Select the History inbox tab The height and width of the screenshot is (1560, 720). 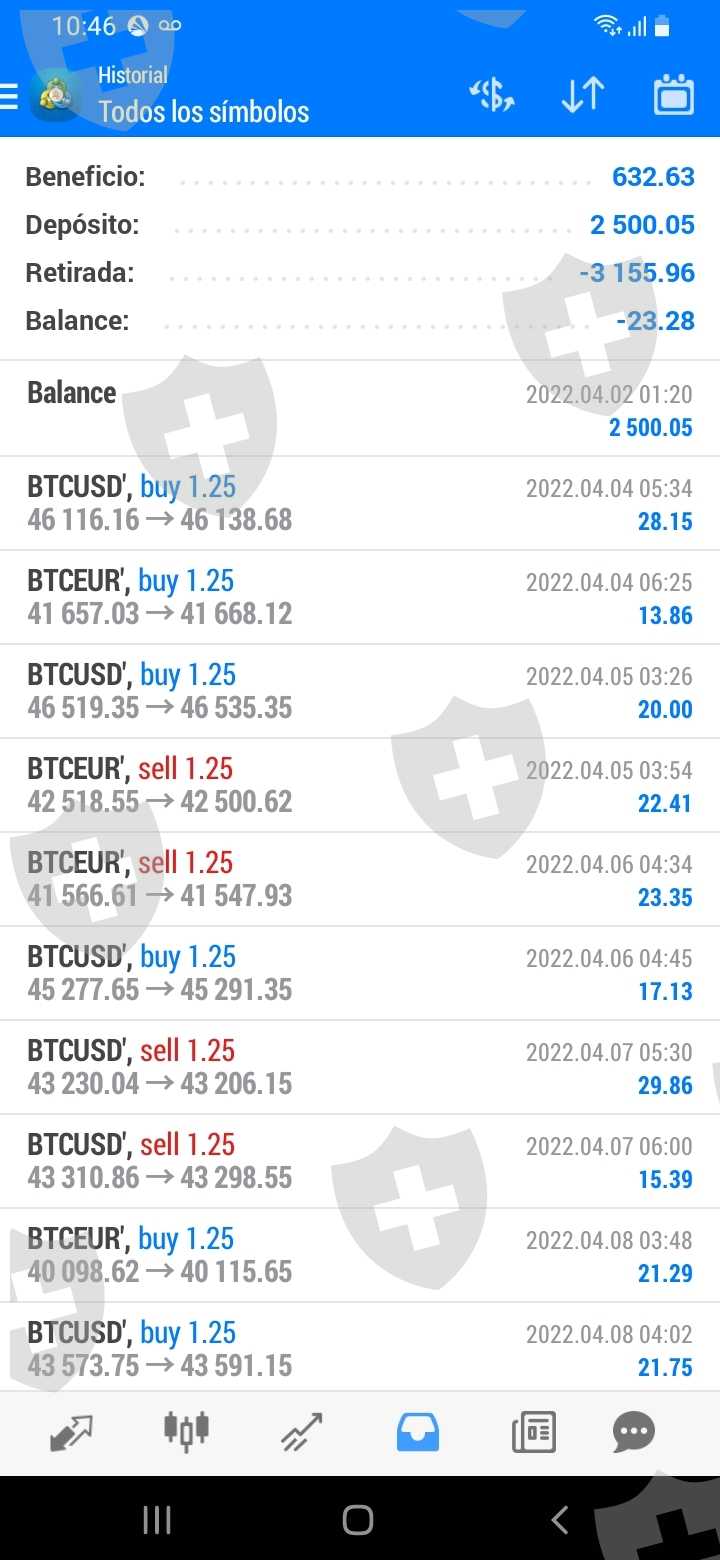coord(418,1432)
